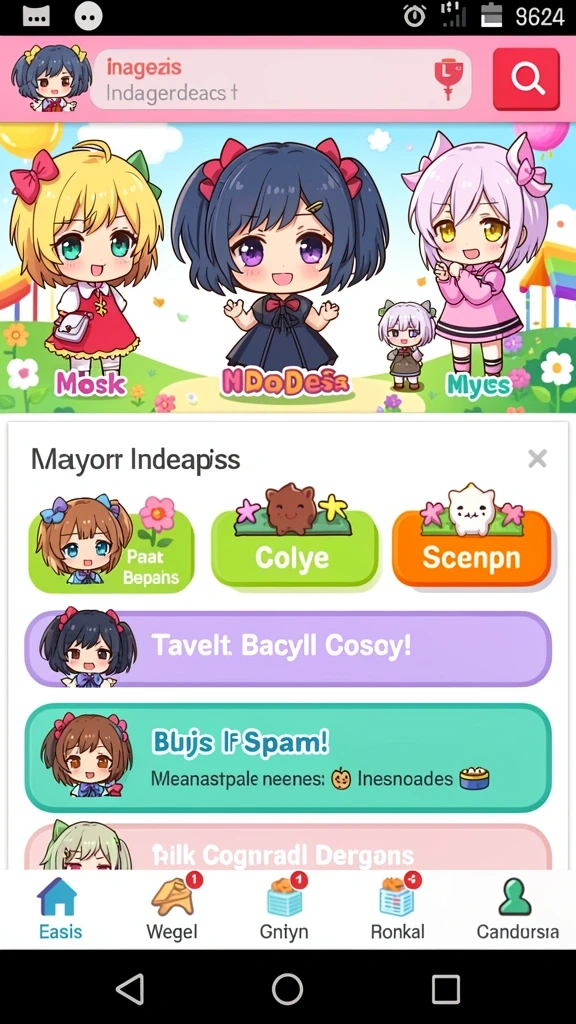
Task: Close the Mayorr Indeapiss panel
Action: 537,459
